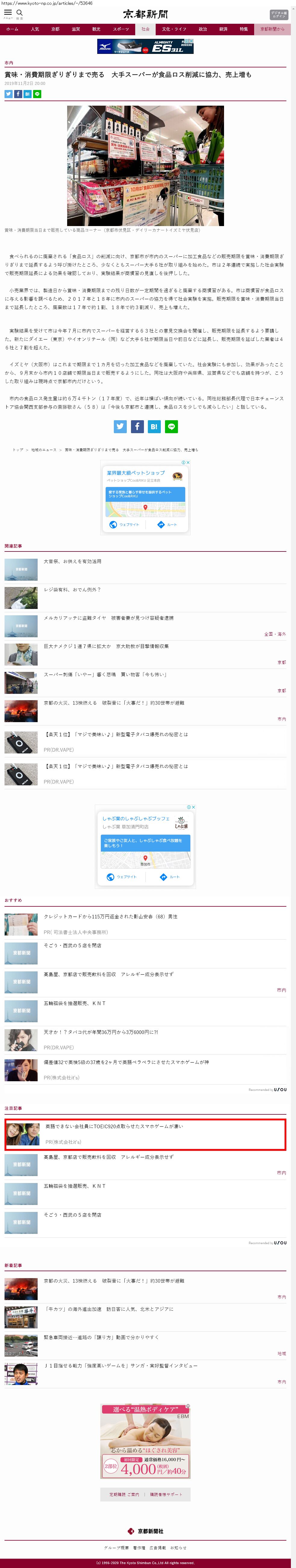Open 緊急車両接近…道路の「譲り方」 article
The width and height of the screenshot is (296, 1568).
click(101, 1337)
